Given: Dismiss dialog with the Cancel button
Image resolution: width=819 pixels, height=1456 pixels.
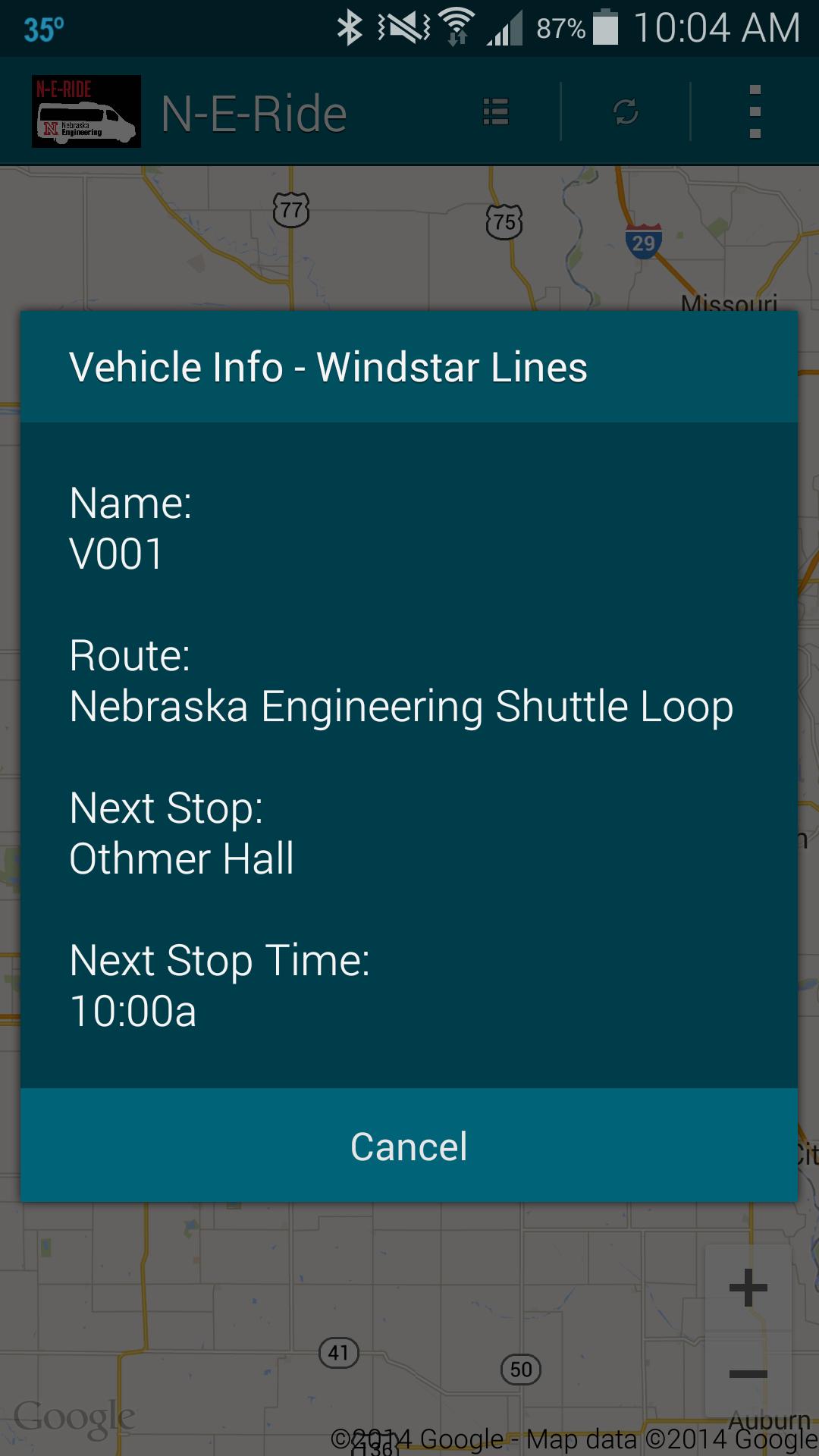Looking at the screenshot, I should (408, 1147).
